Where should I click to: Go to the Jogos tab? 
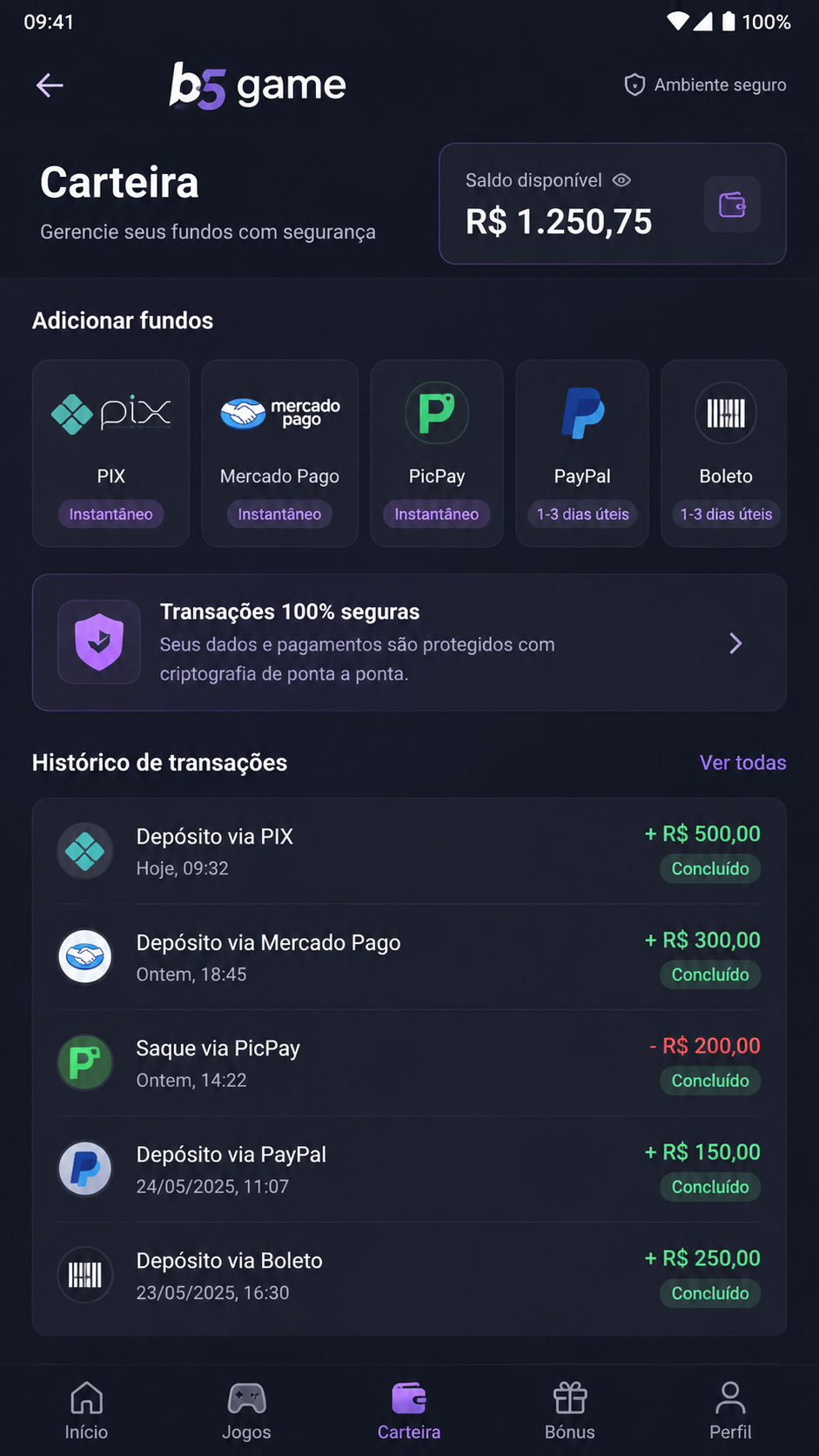click(x=246, y=1411)
